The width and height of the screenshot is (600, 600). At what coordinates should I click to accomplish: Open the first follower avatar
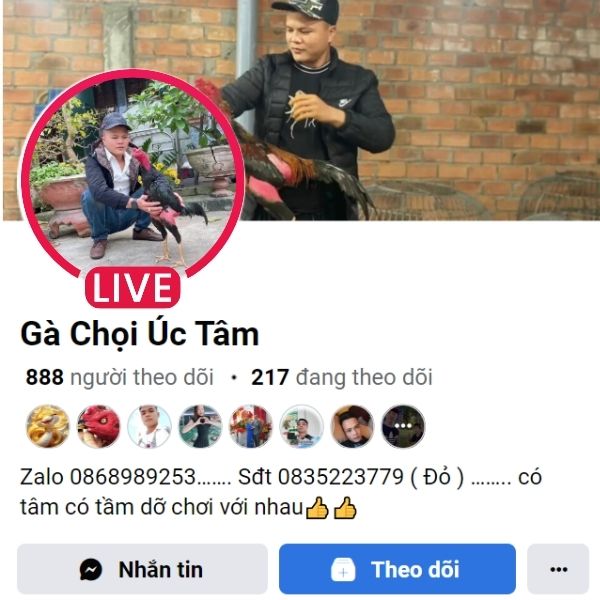pyautogui.click(x=47, y=426)
